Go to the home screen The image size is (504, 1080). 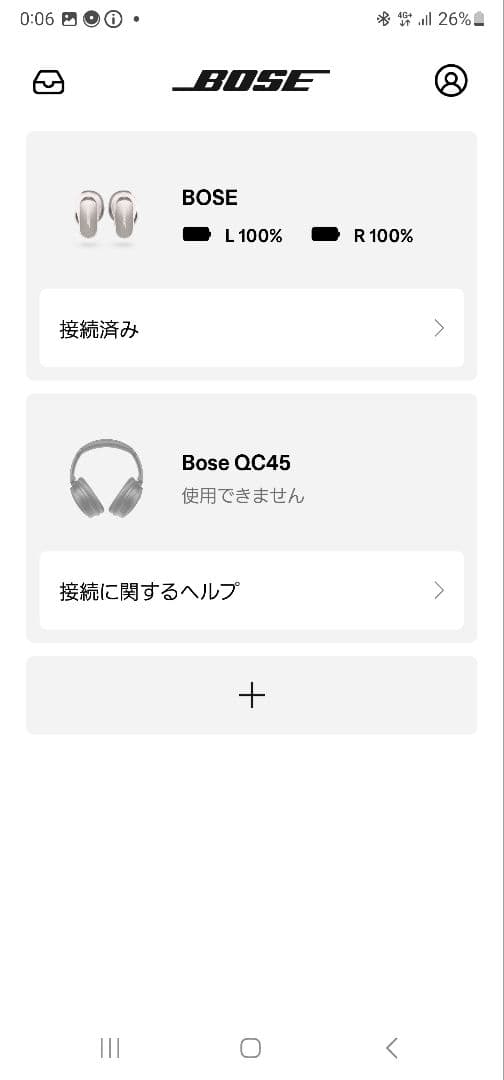pos(251,1048)
